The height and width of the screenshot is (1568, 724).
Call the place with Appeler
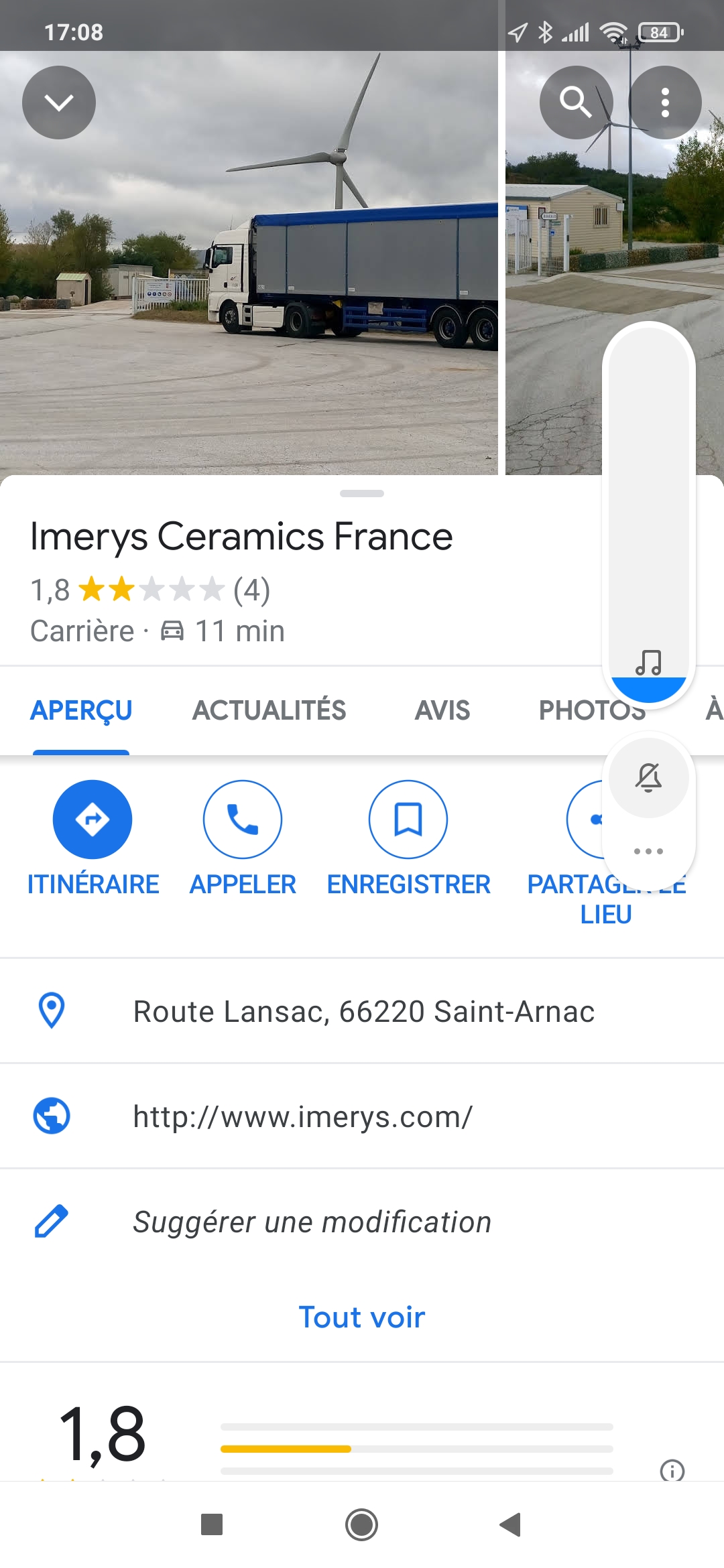point(243,838)
